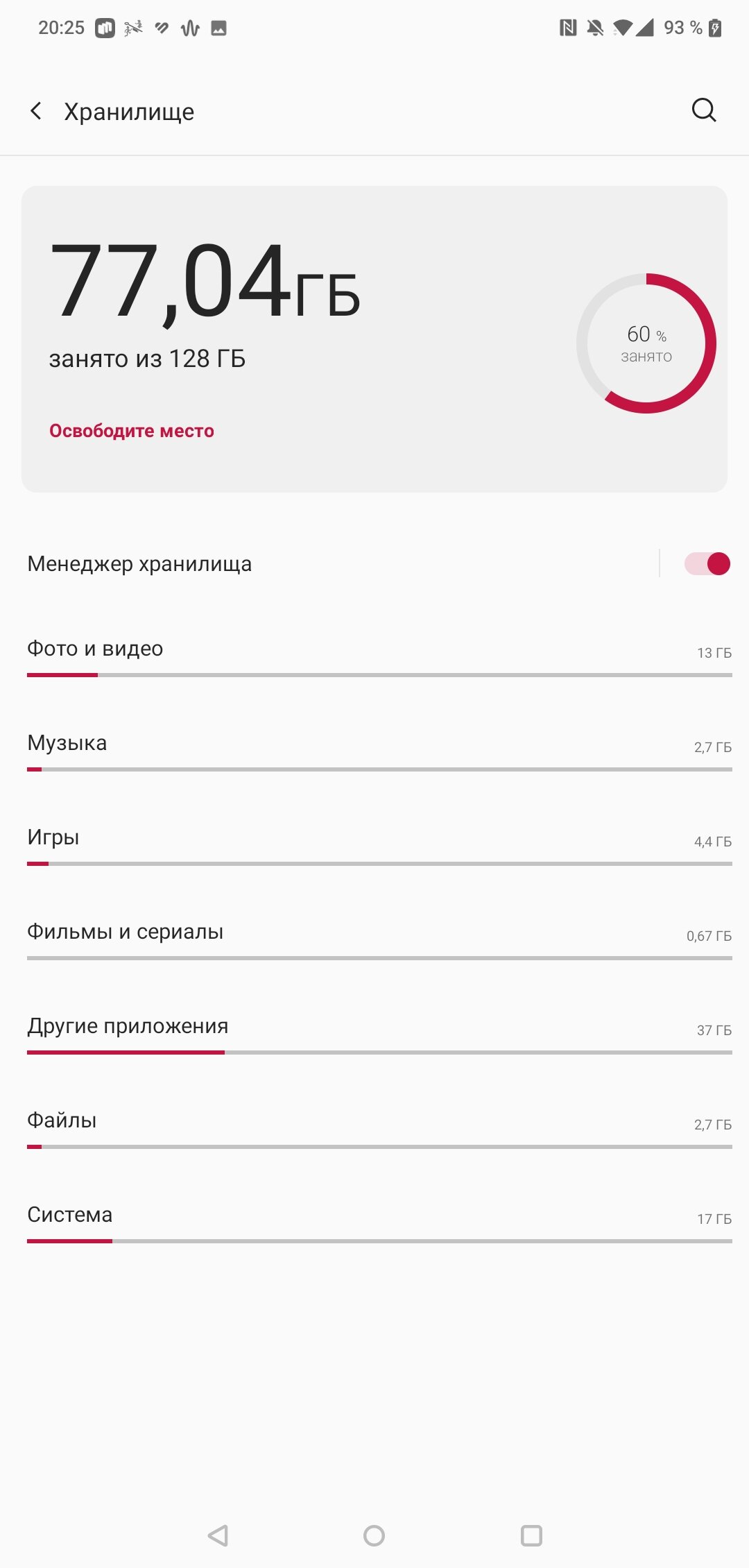Tap the system home button
The image size is (749, 1568).
(374, 1535)
